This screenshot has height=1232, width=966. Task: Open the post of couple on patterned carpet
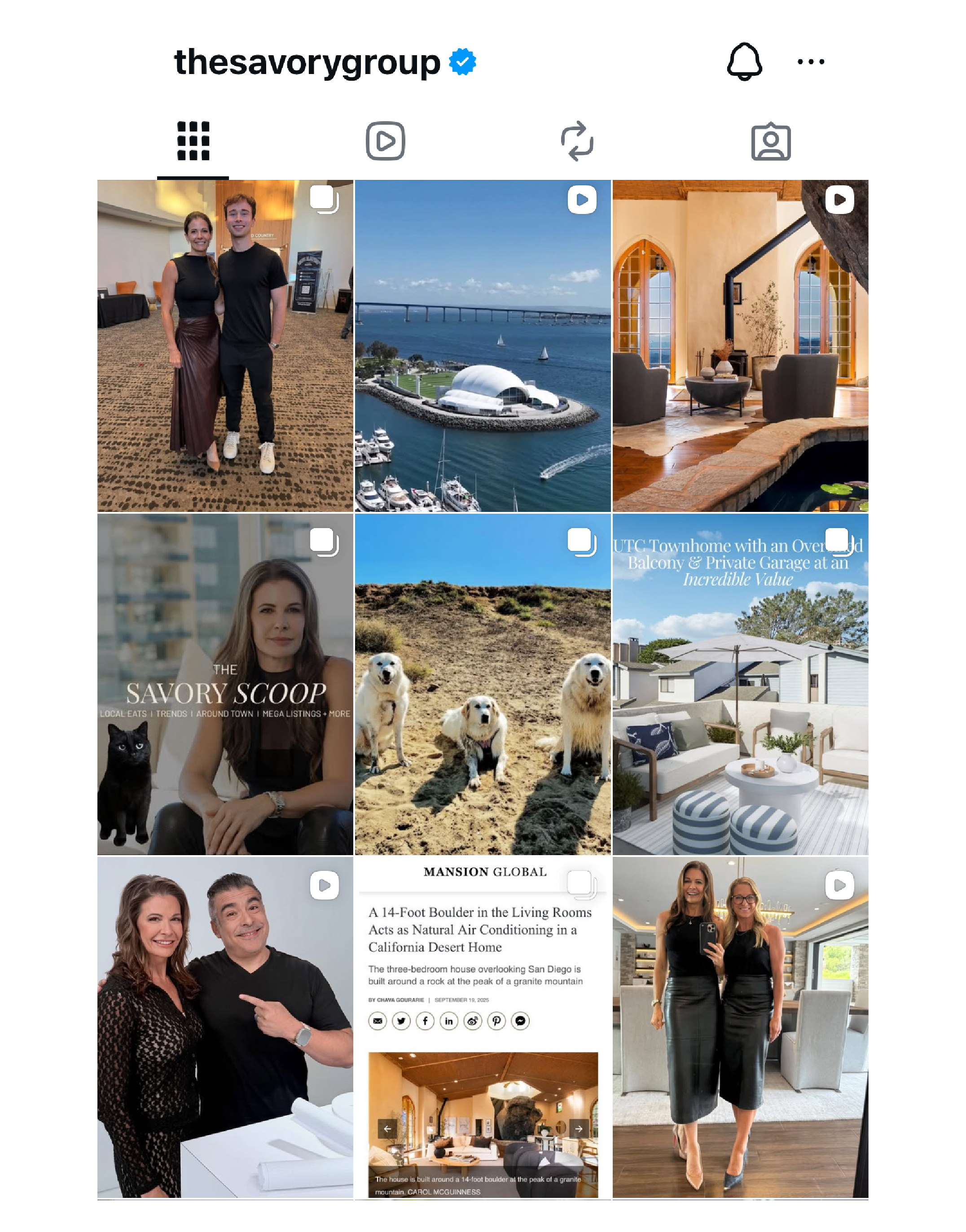pyautogui.click(x=225, y=345)
